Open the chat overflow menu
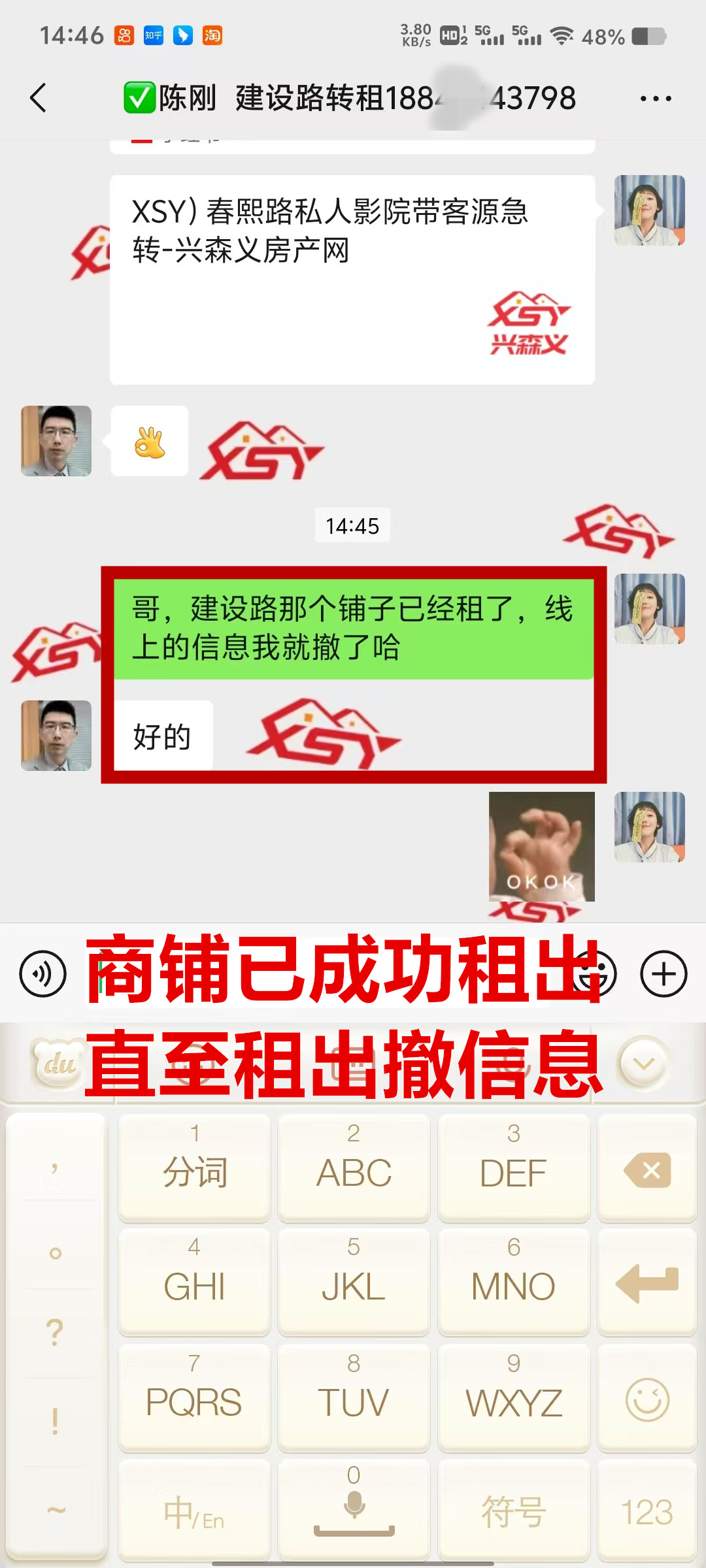706x1568 pixels. click(655, 99)
